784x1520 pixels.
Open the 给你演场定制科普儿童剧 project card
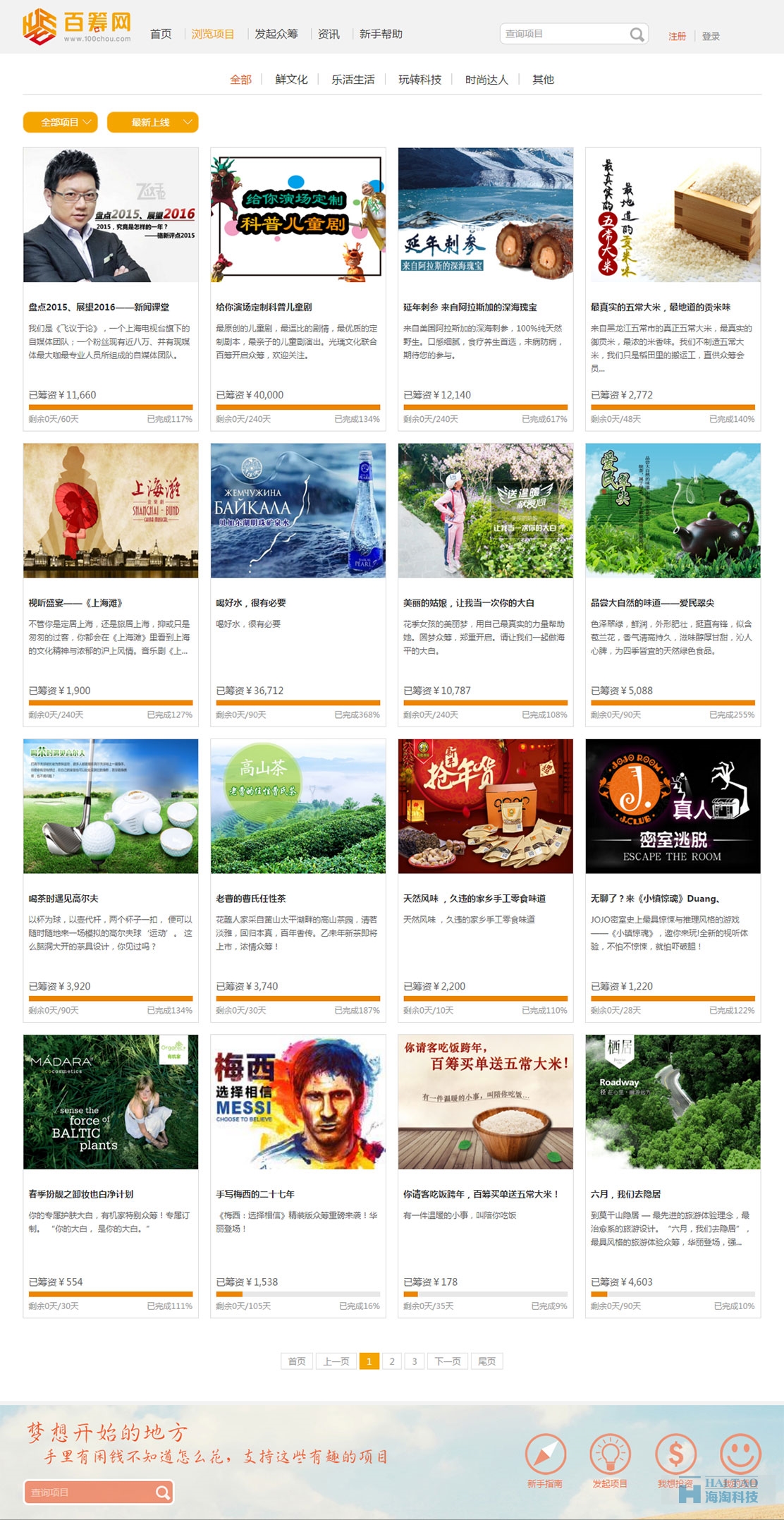pos(298,214)
